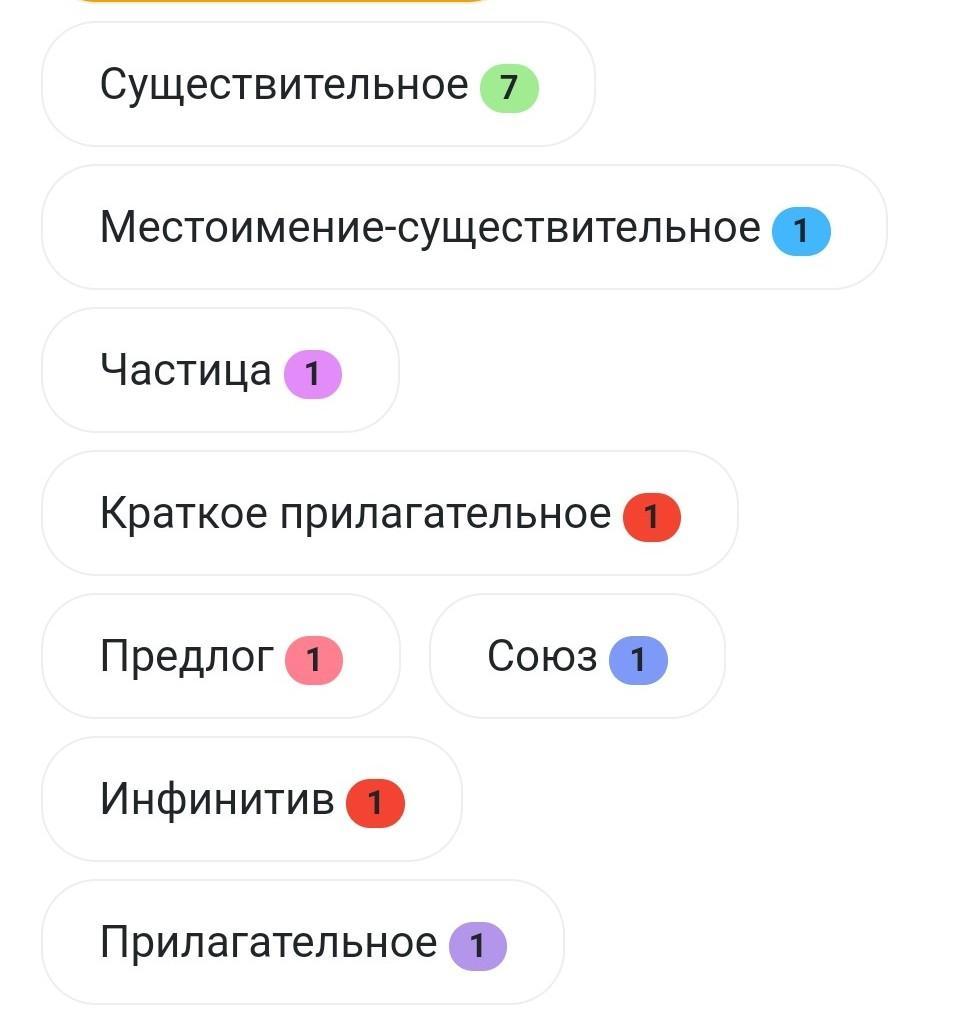Select the Существительное chip
The image size is (962, 1021).
click(x=318, y=86)
